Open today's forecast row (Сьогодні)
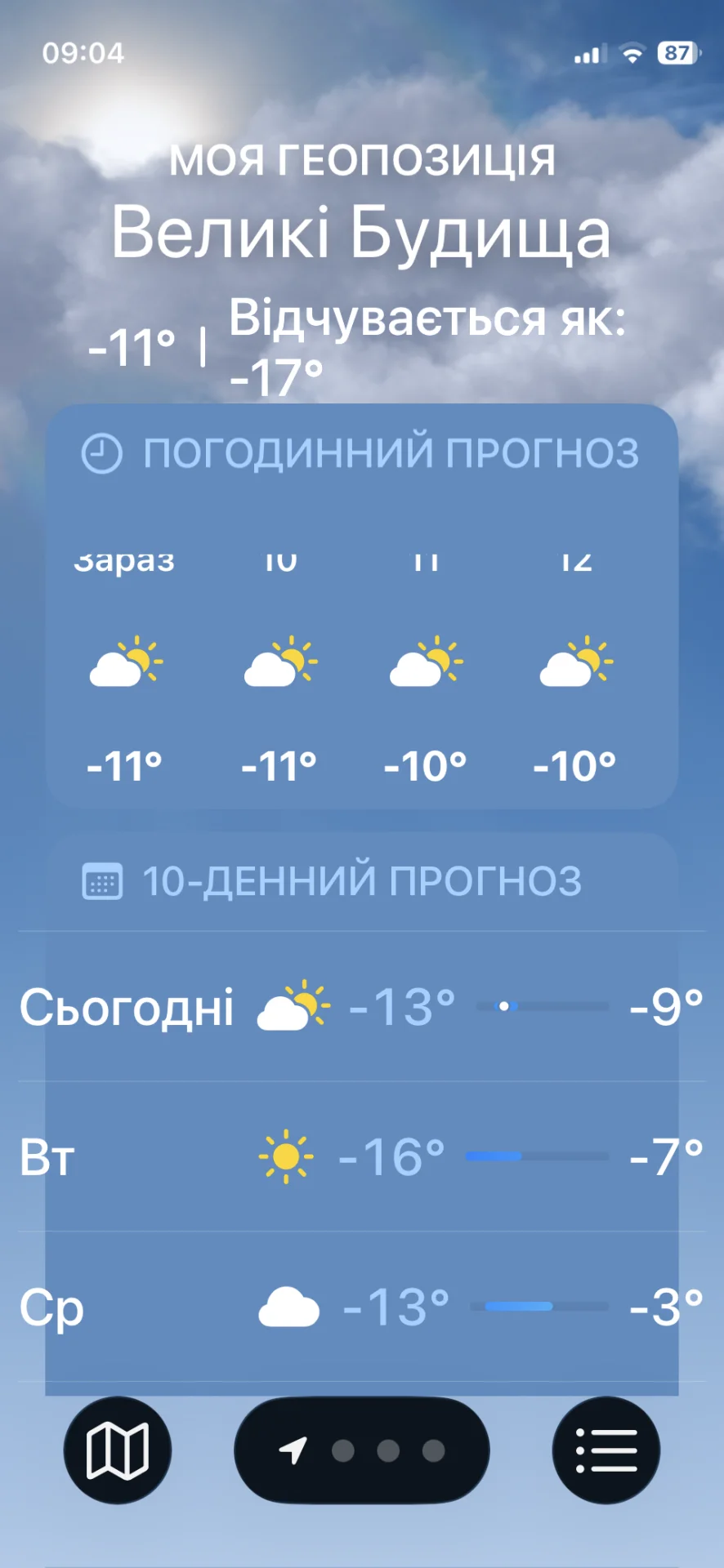724x1568 pixels. [x=362, y=1006]
